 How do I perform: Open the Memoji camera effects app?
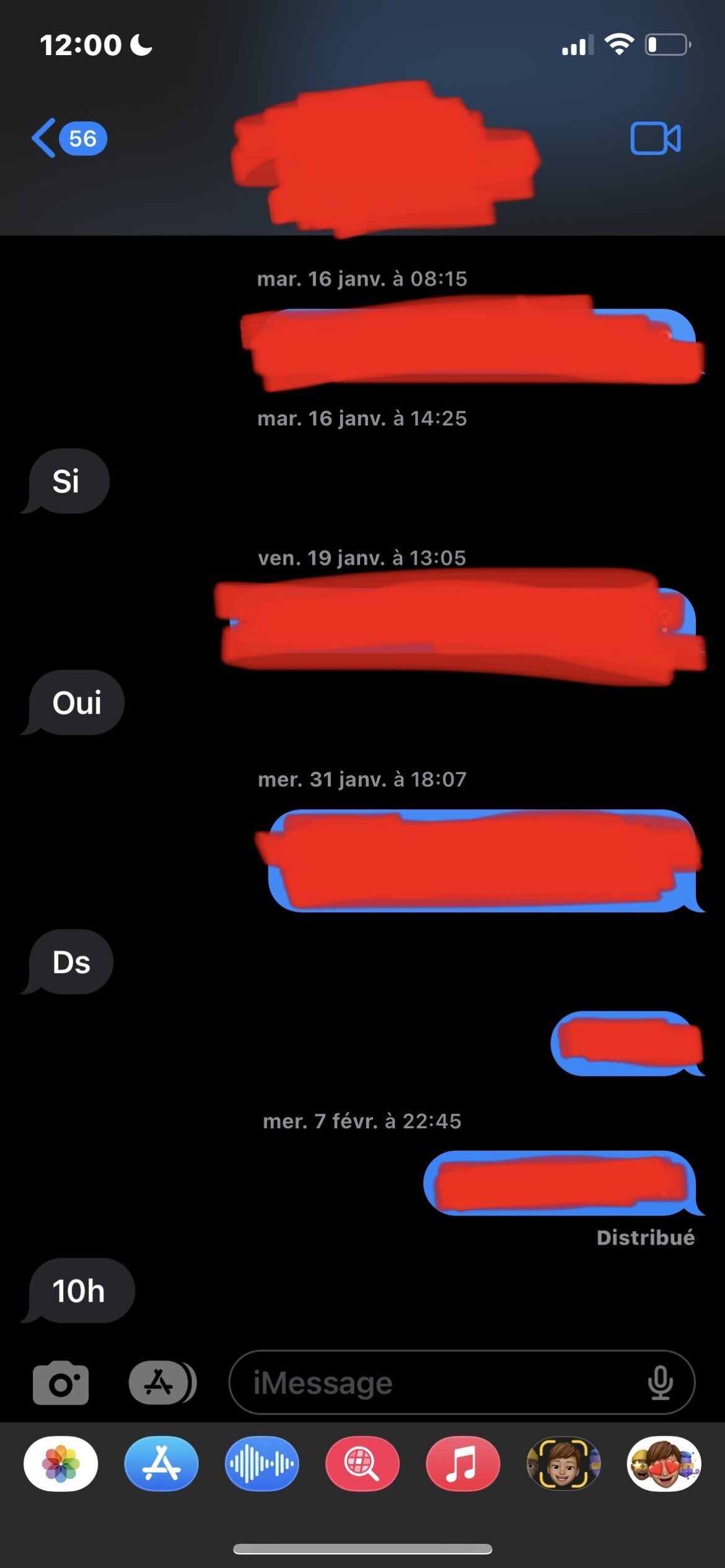pyautogui.click(x=563, y=1464)
